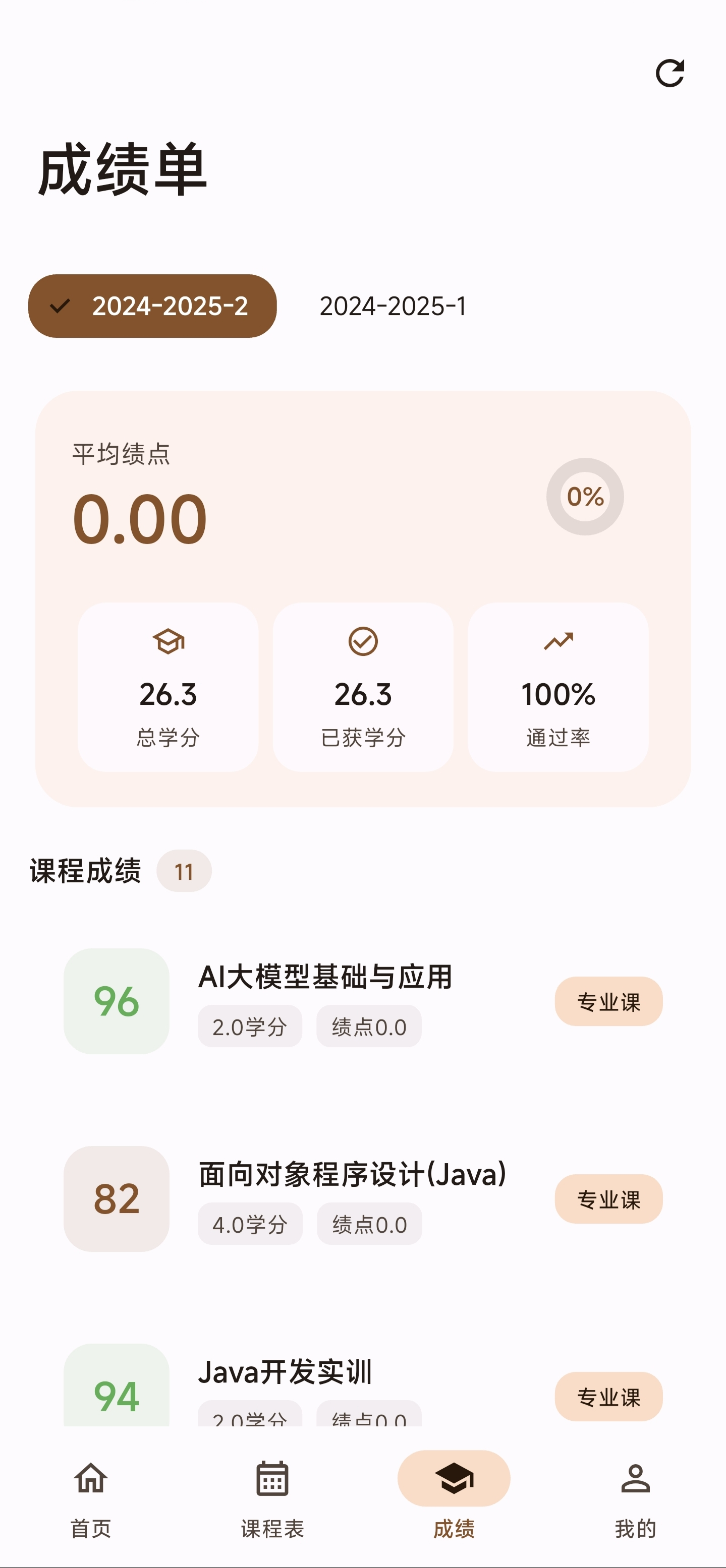Click the trending arrow icon above 通过率

(x=558, y=640)
